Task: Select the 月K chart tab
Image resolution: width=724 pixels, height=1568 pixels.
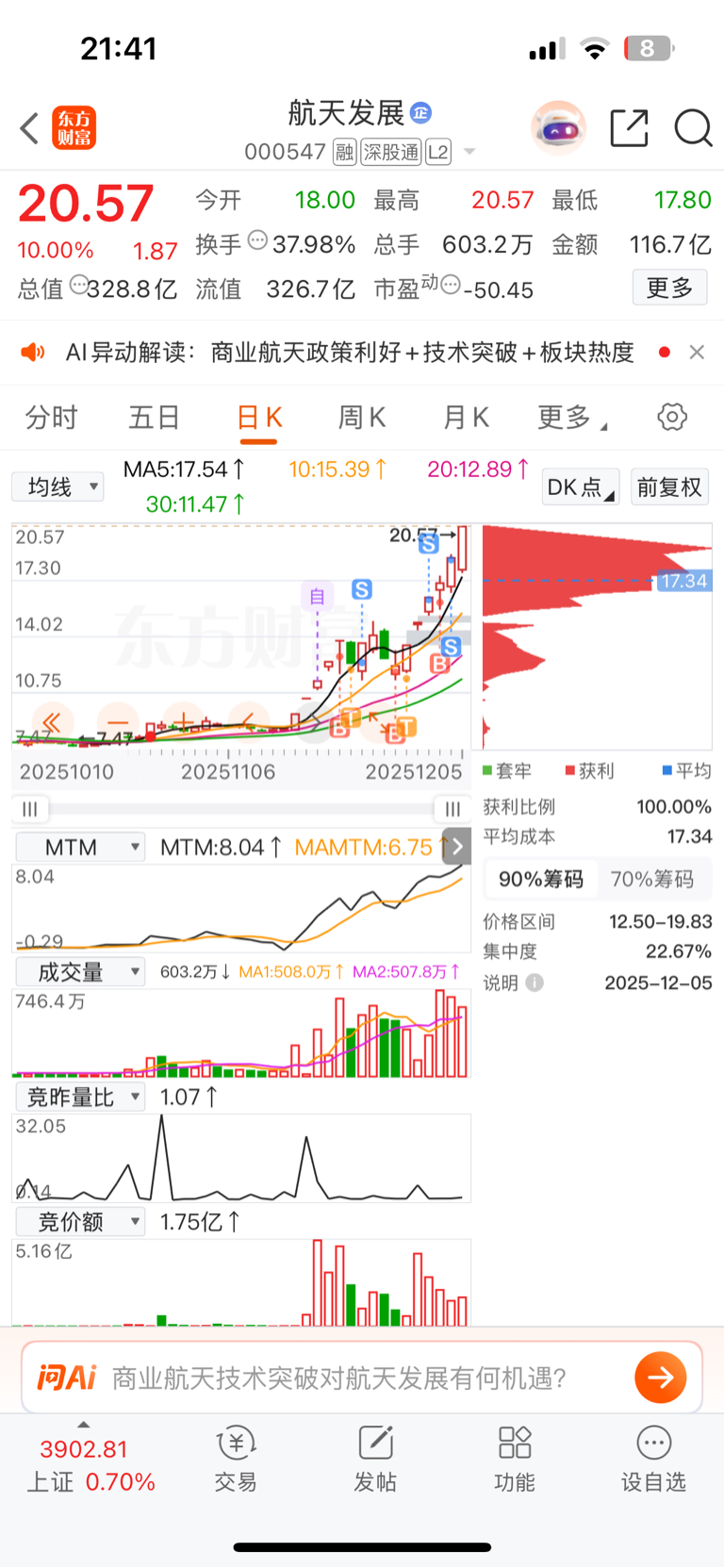Action: pos(466,417)
